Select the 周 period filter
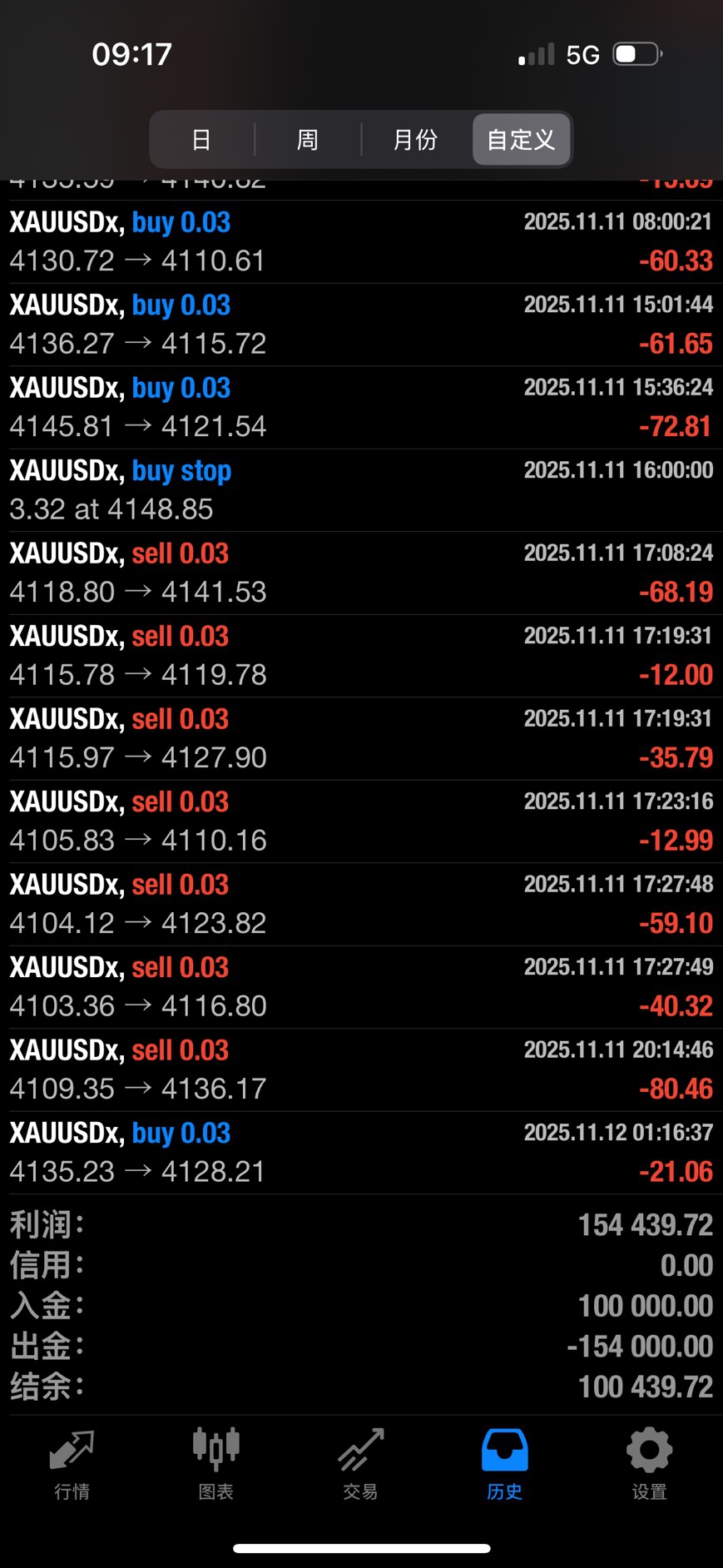723x1568 pixels. click(308, 140)
